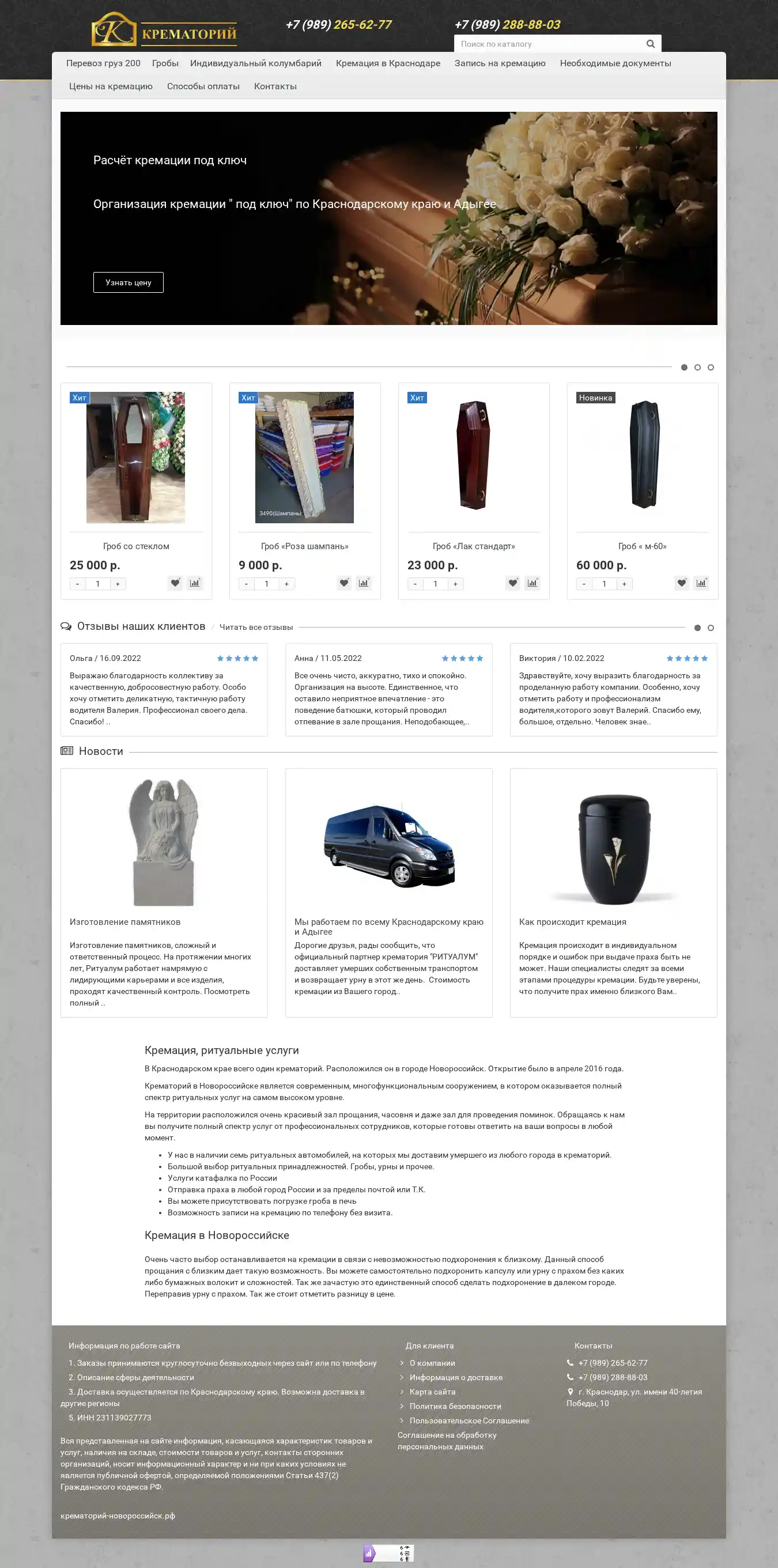Open Читать все отзывы link

click(256, 627)
